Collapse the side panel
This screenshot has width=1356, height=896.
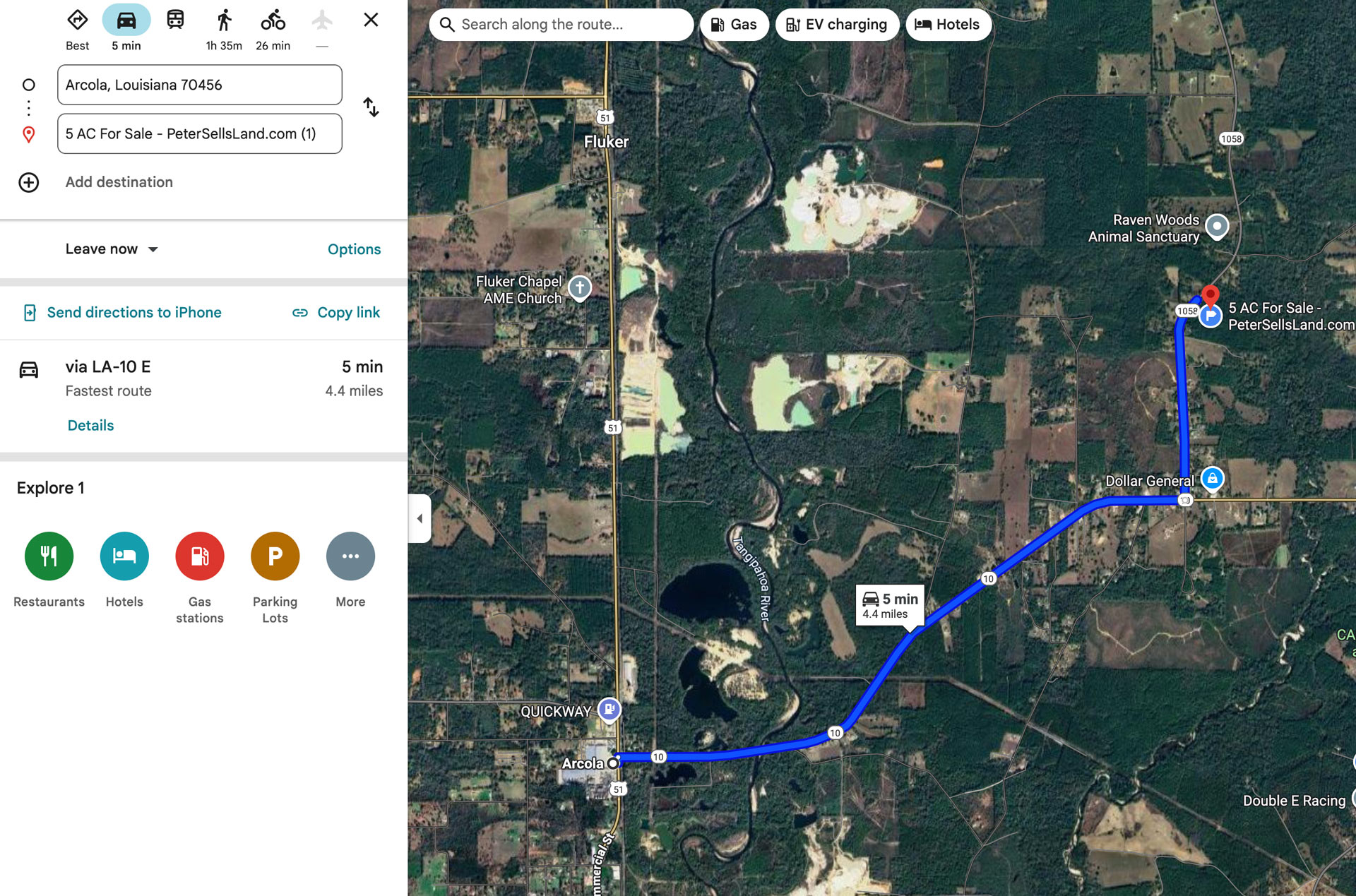tap(420, 519)
